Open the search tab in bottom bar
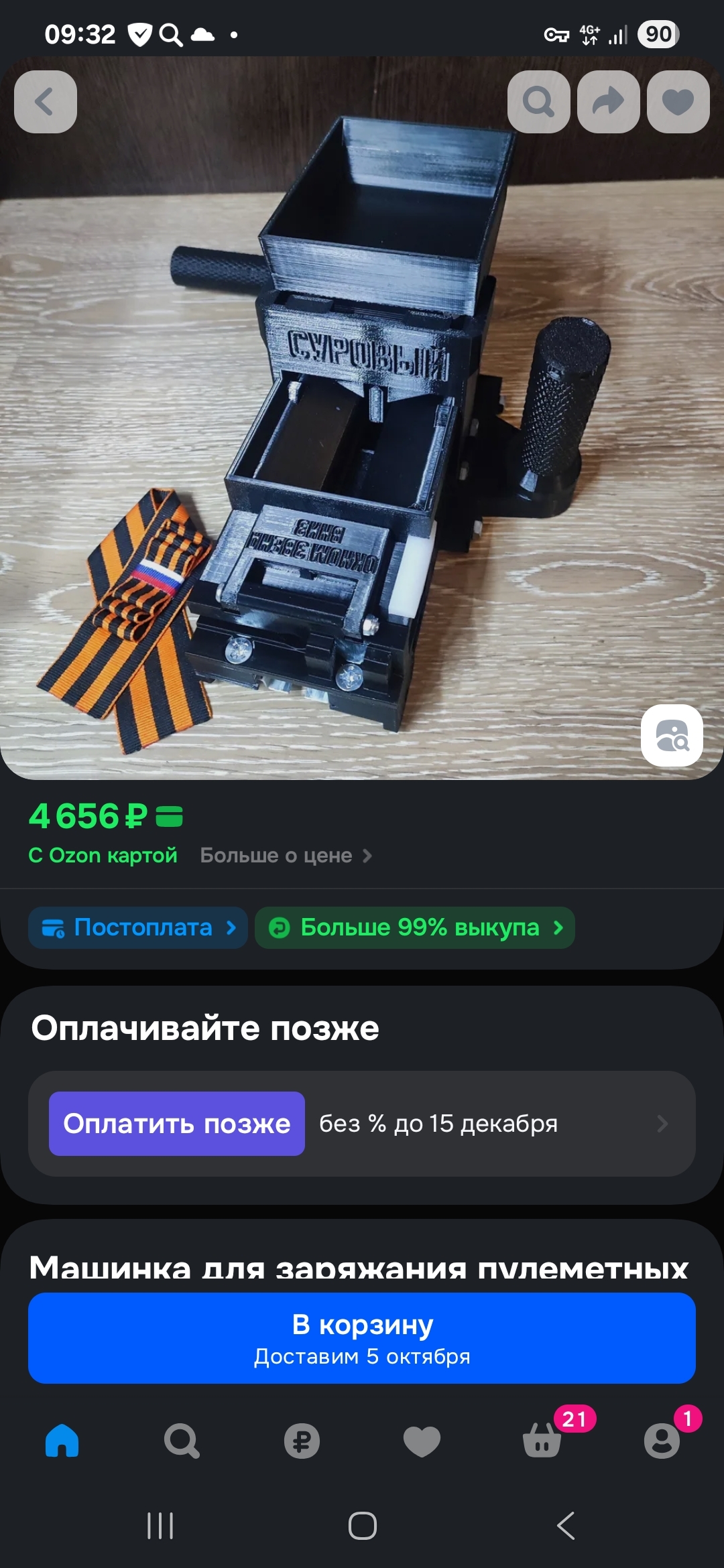This screenshot has height=1568, width=724. point(182,1441)
